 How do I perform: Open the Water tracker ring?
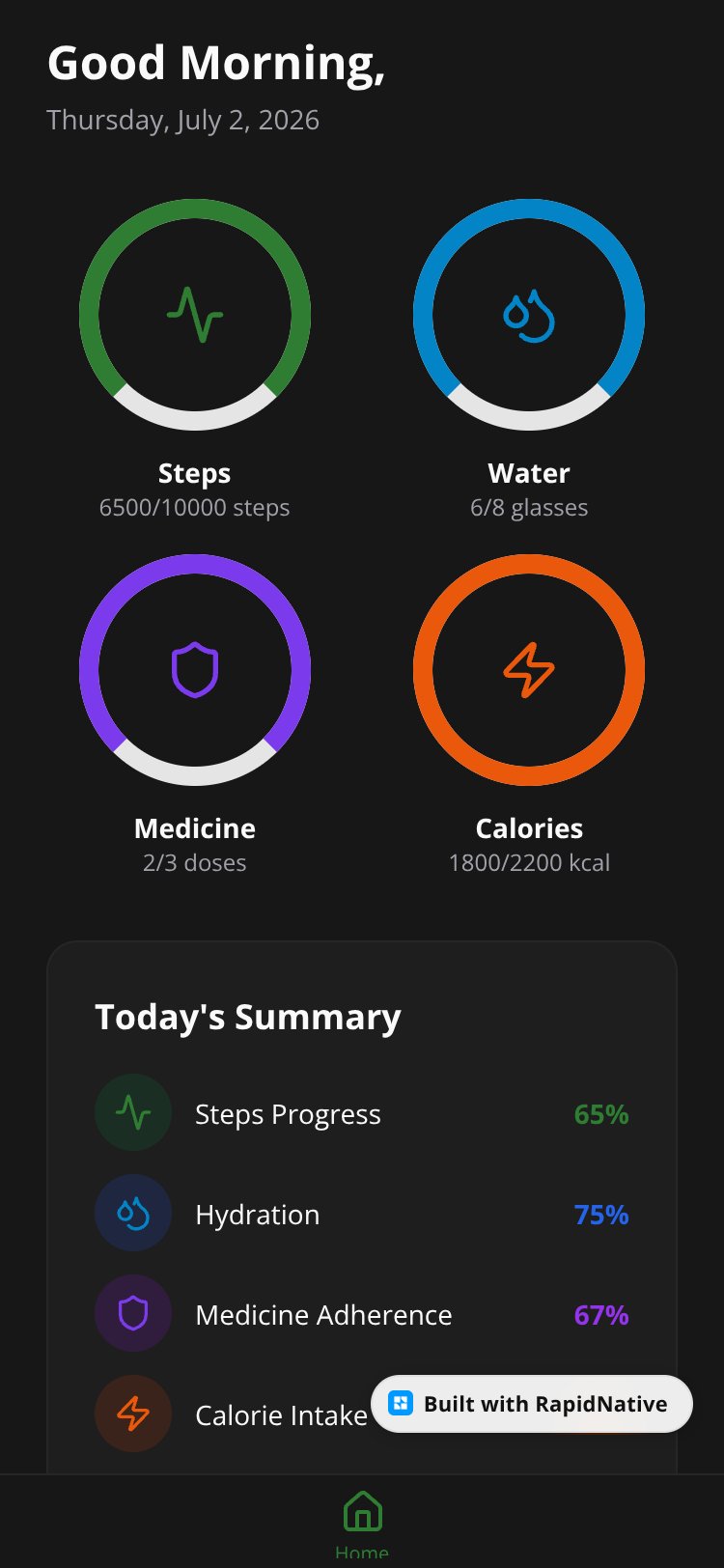pos(529,315)
